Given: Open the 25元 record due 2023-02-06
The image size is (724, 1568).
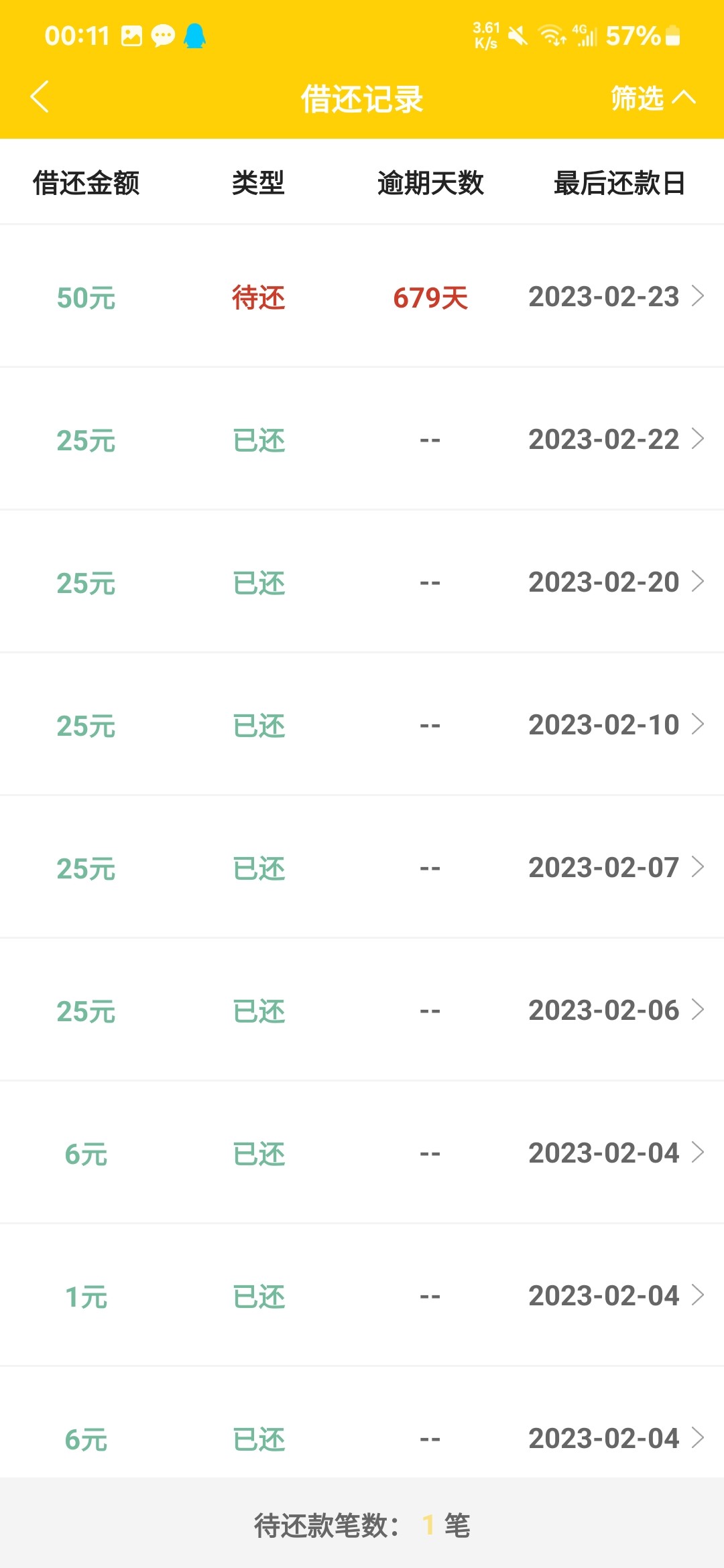Looking at the screenshot, I should [x=362, y=1010].
